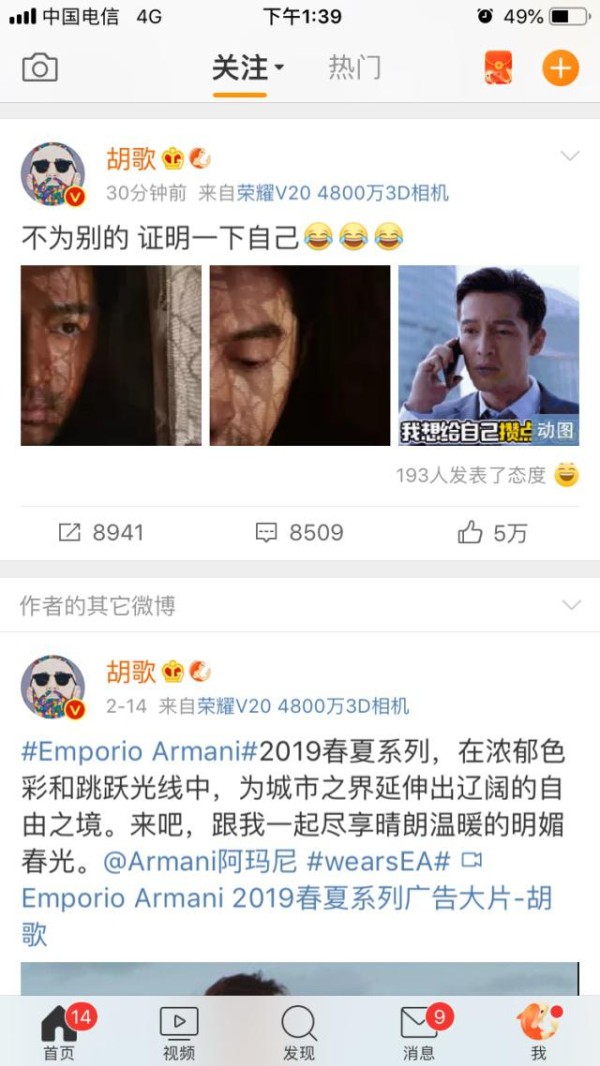The width and height of the screenshot is (600, 1066).
Task: Open 胡歌's avatar on the first post
Action: point(53,175)
